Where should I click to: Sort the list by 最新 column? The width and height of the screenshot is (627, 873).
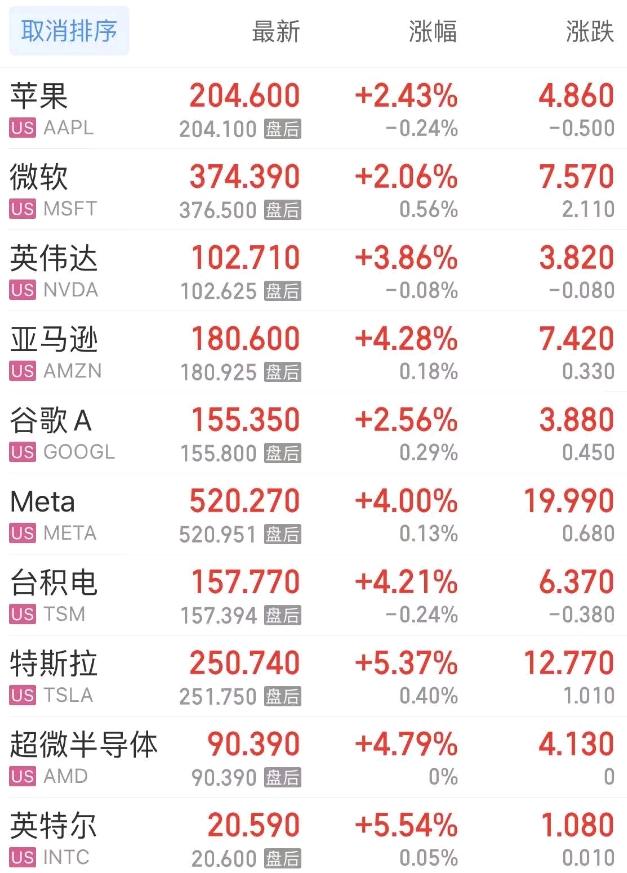click(275, 32)
